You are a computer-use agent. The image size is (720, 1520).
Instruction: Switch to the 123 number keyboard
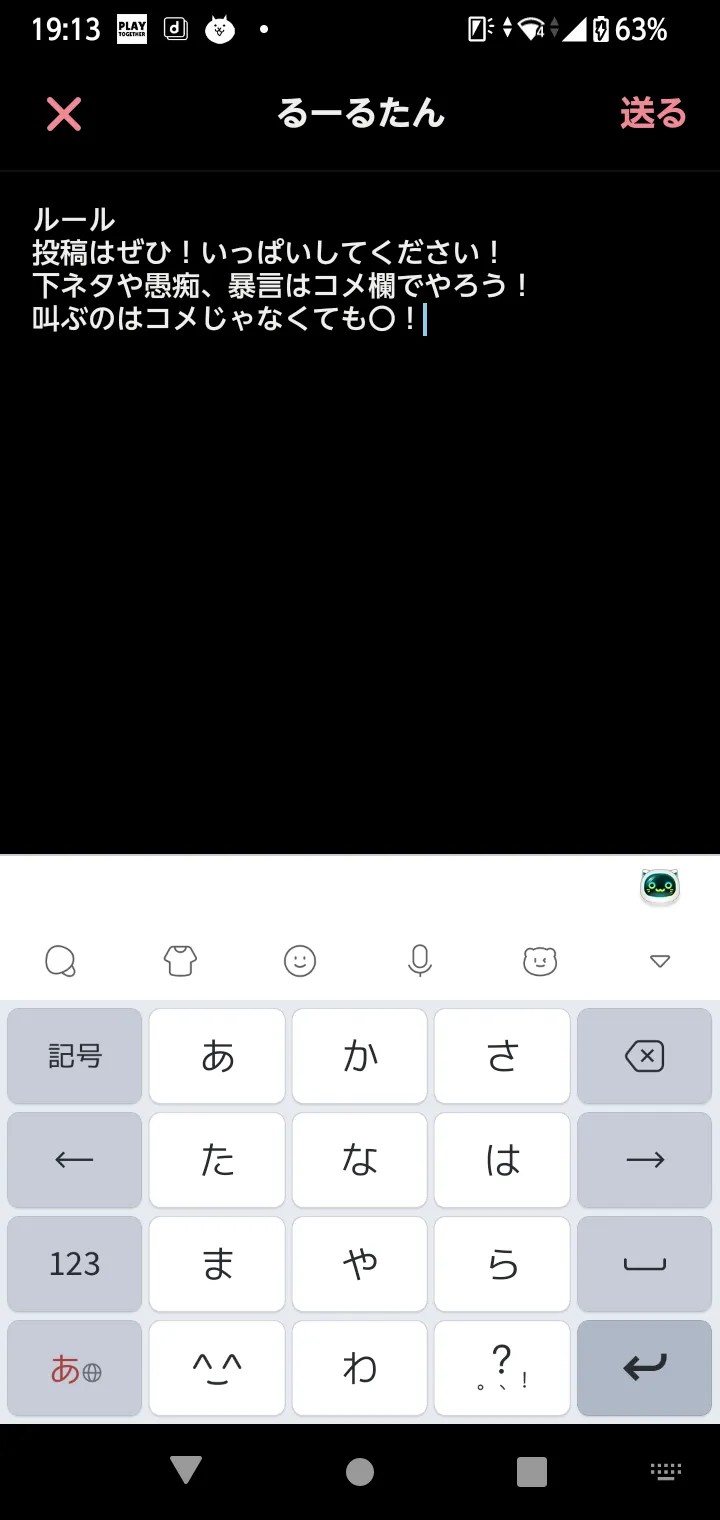point(75,1264)
